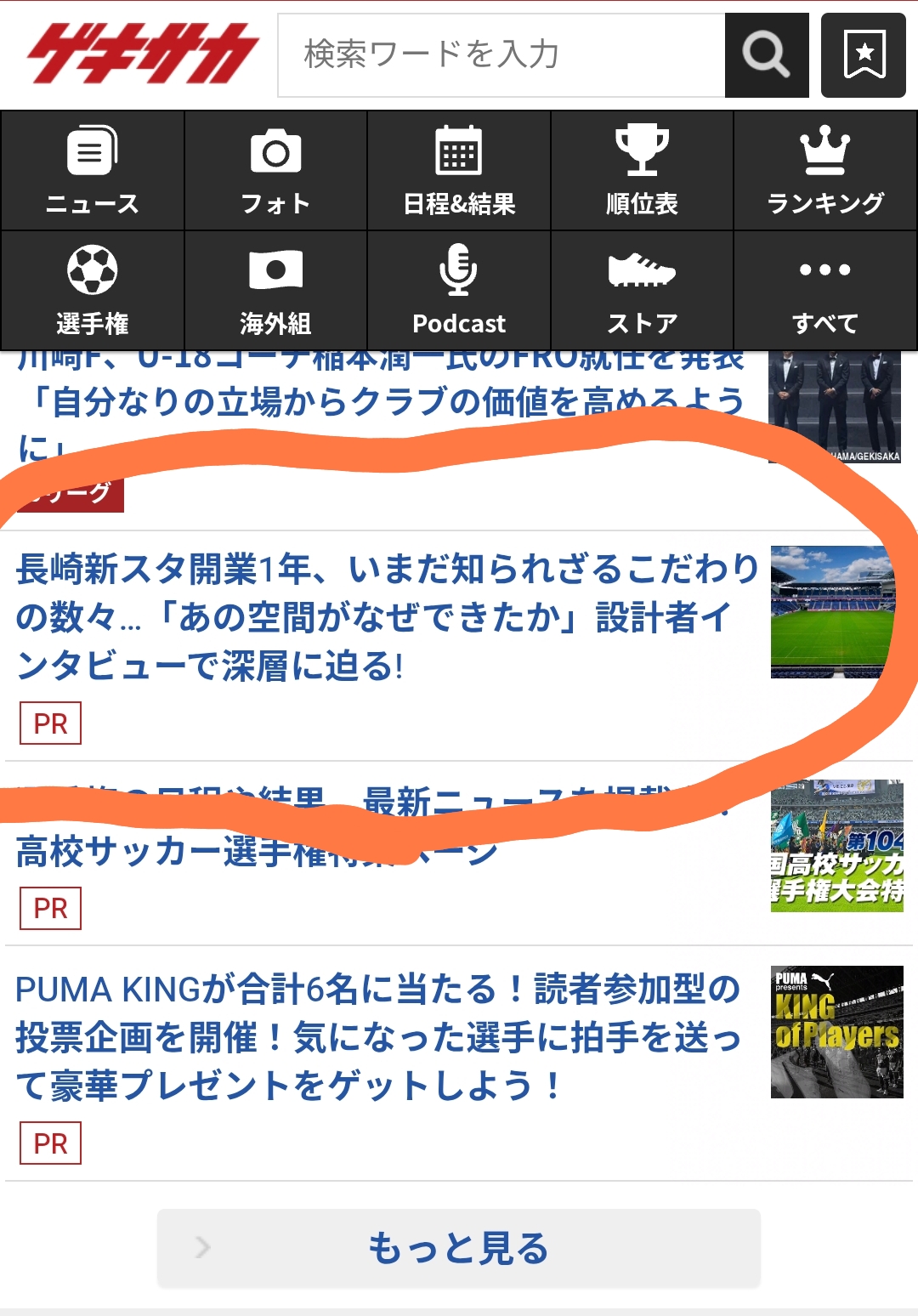Viewport: 918px width, 1316px height.
Task: Go to the ストア shop
Action: pyautogui.click(x=642, y=291)
